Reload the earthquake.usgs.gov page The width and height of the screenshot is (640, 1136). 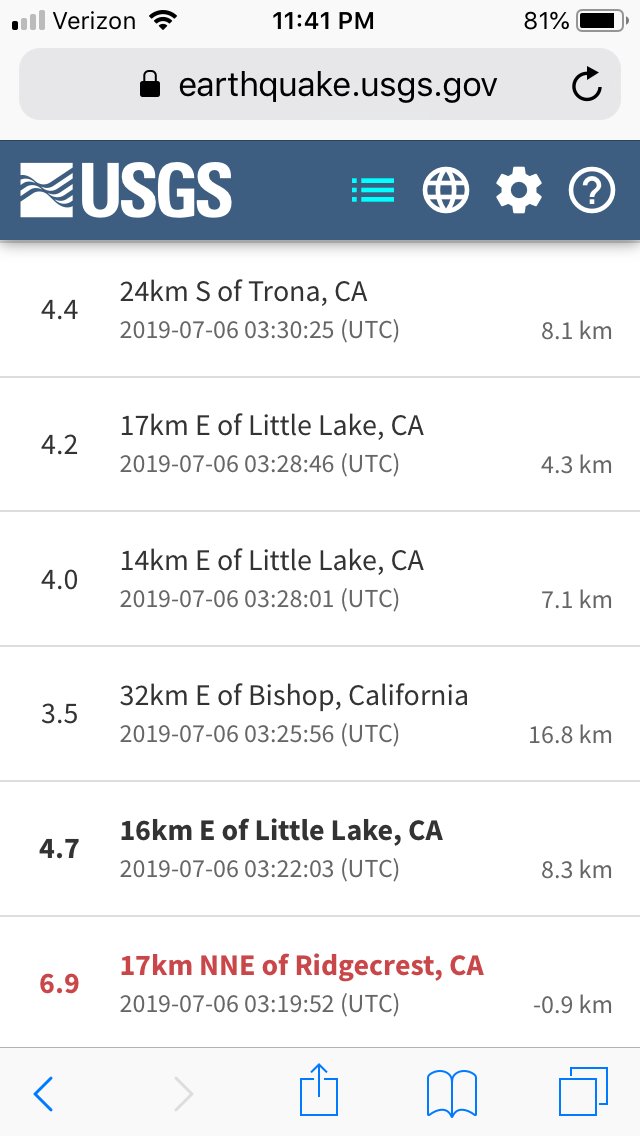(x=586, y=85)
